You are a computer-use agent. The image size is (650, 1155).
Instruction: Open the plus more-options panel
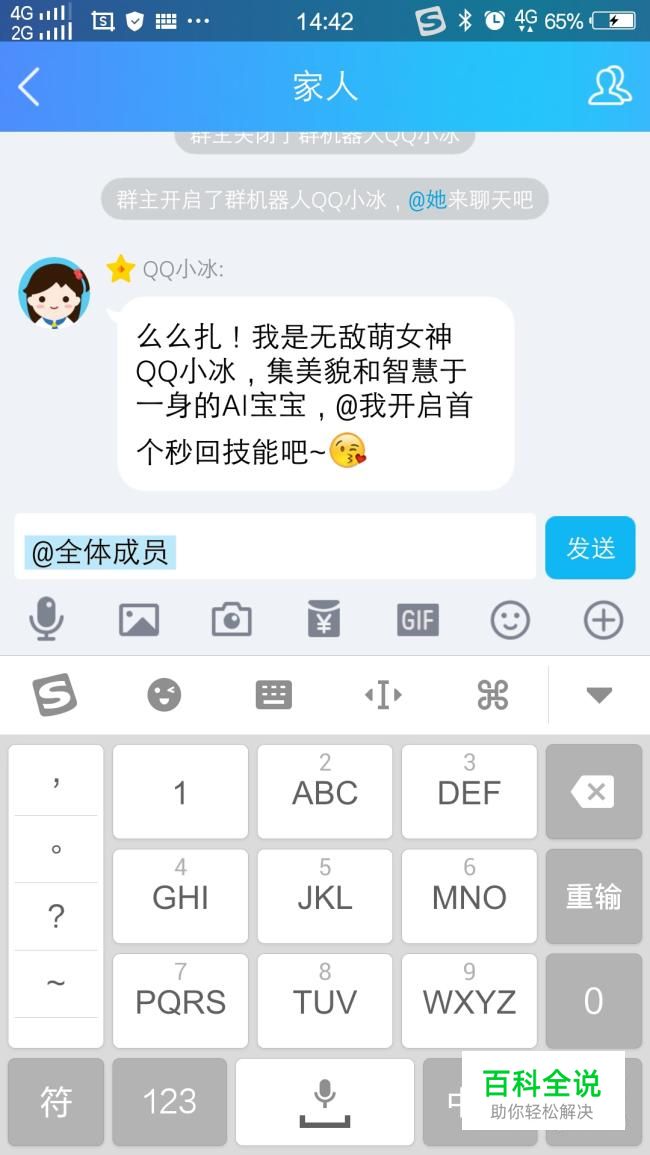point(604,619)
